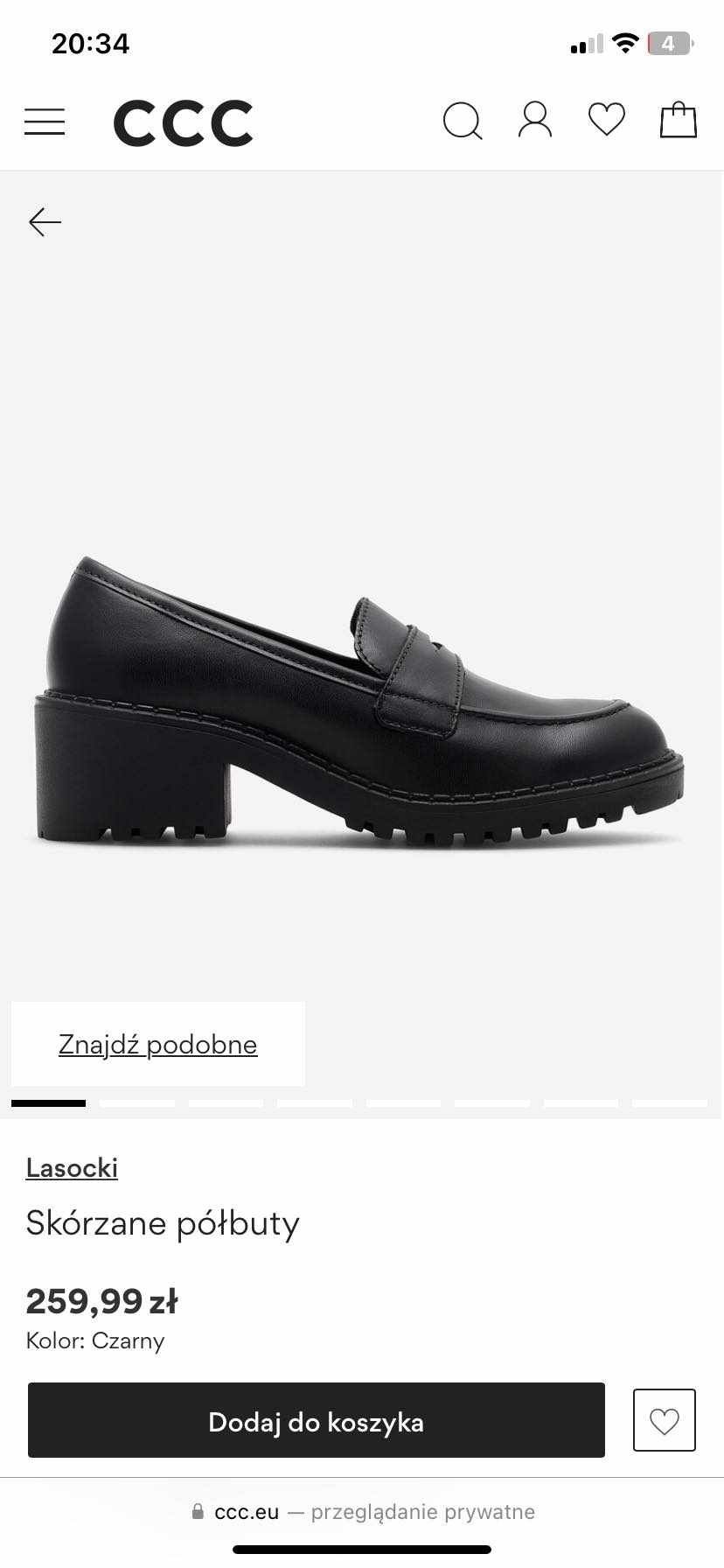
Task: Tap Dodaj do koszyka button
Action: pos(316,1422)
